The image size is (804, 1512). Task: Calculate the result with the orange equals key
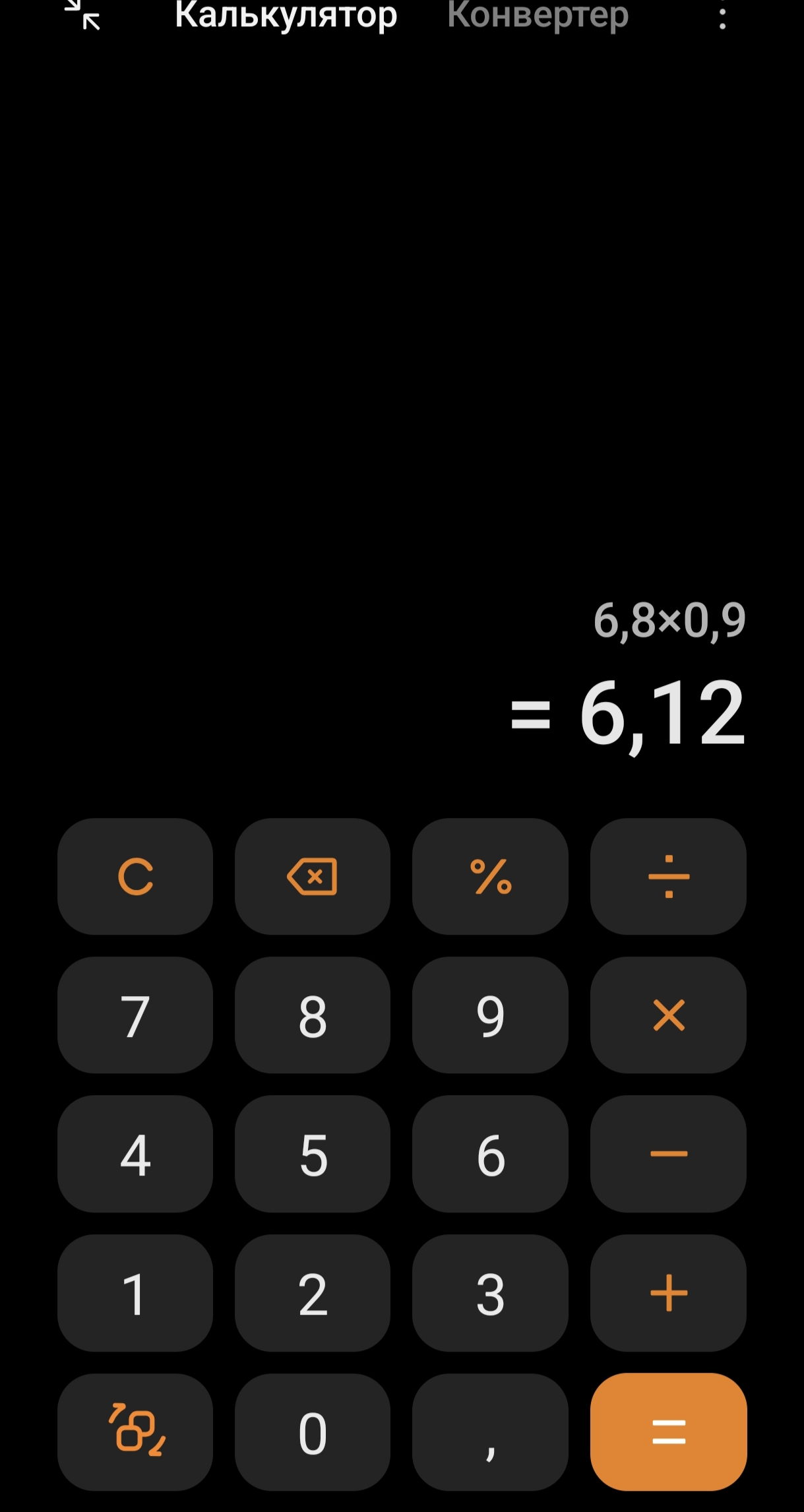(668, 1432)
